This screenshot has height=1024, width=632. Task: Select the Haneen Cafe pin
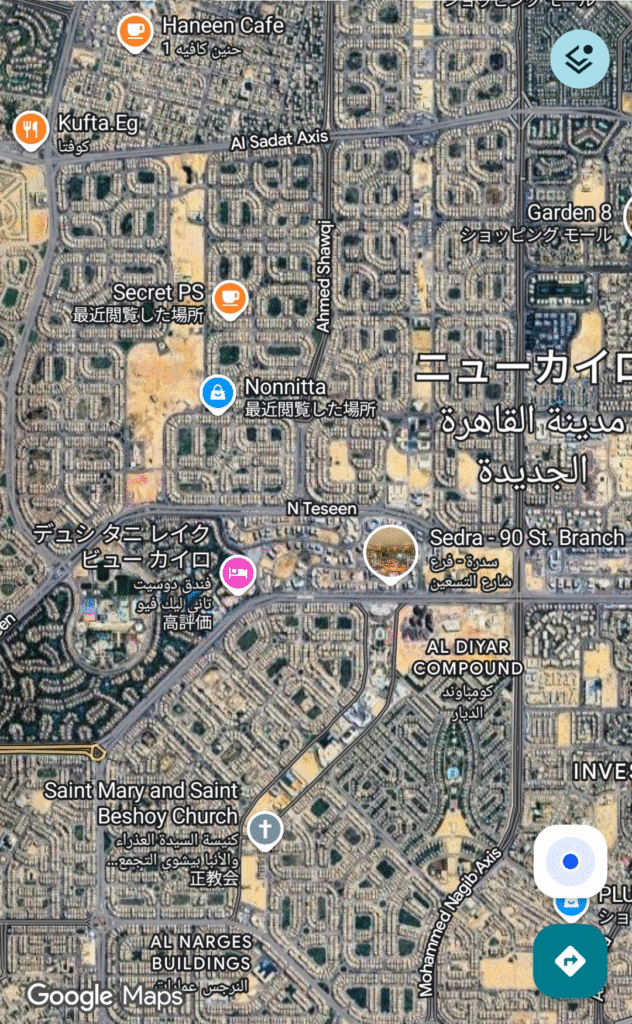click(134, 31)
